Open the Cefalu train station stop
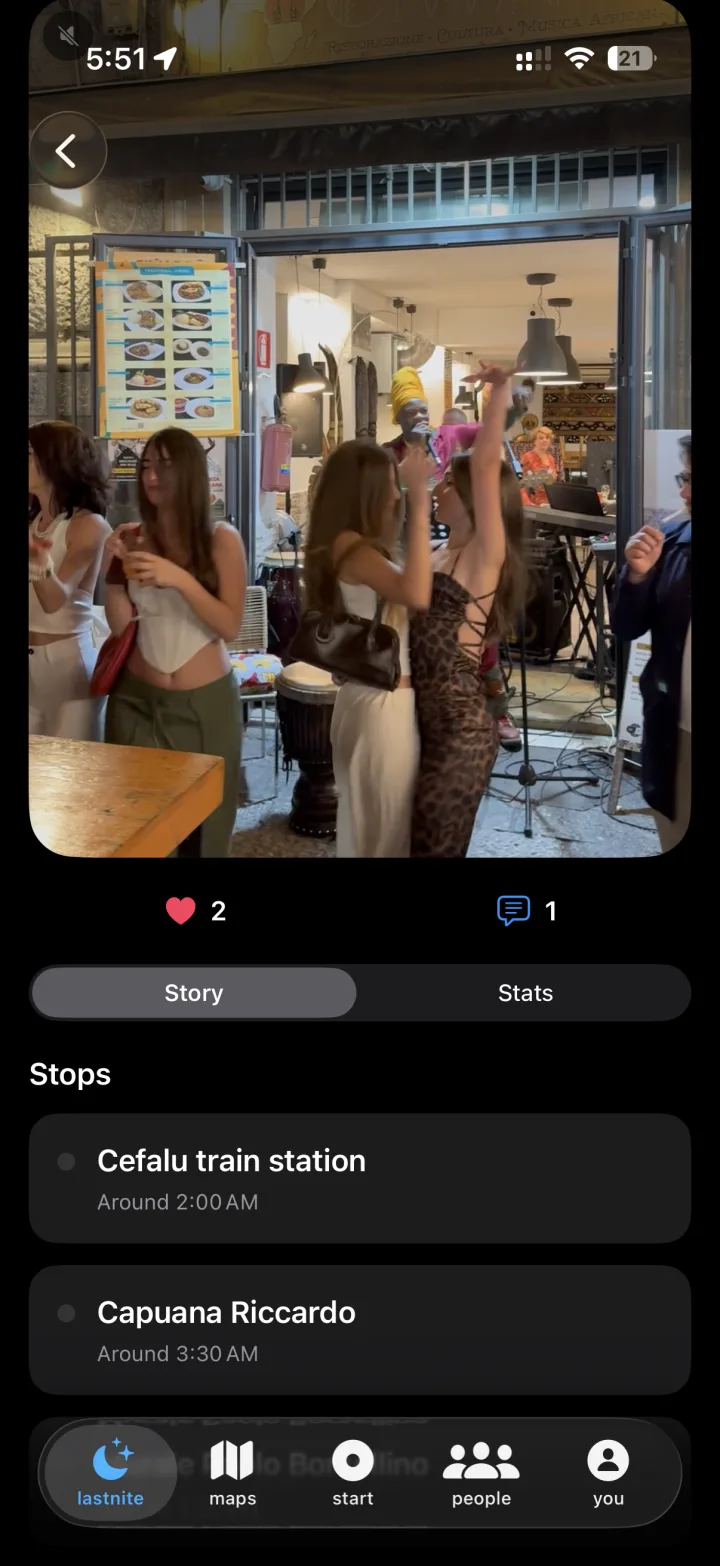720x1566 pixels. click(360, 1178)
